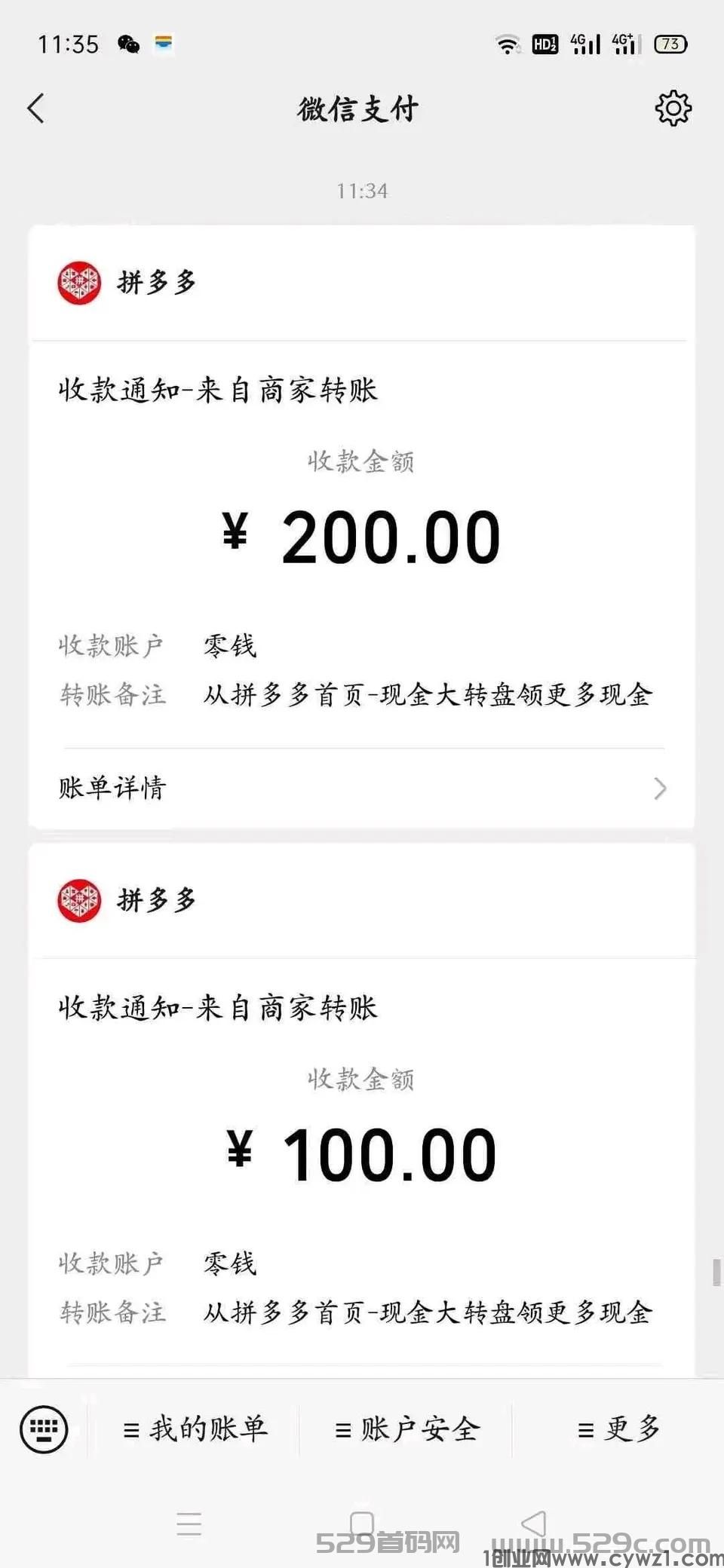Viewport: 724px width, 1568px height.
Task: Tap the back arrow to exit 微信支付
Action: [35, 108]
